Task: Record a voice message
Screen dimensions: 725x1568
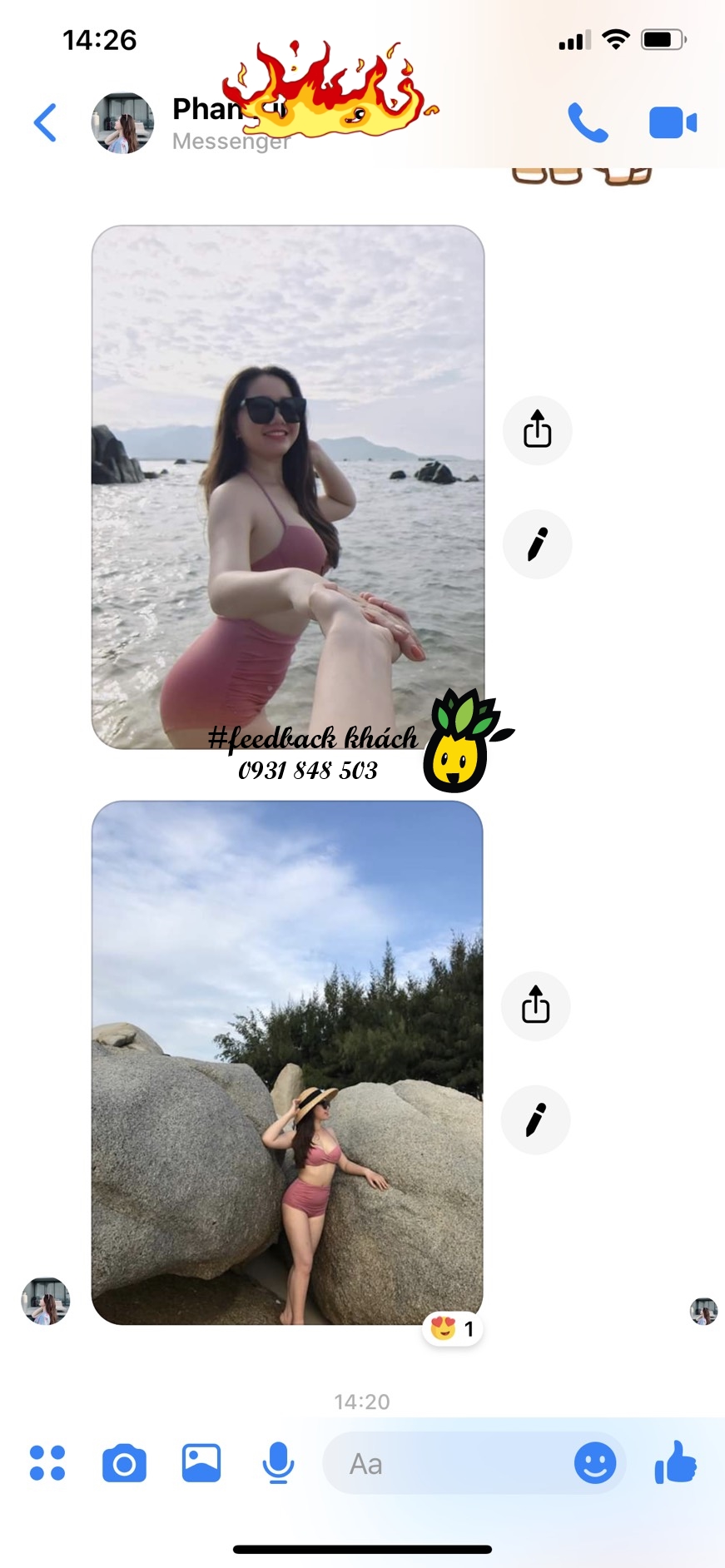Action: (x=278, y=1463)
